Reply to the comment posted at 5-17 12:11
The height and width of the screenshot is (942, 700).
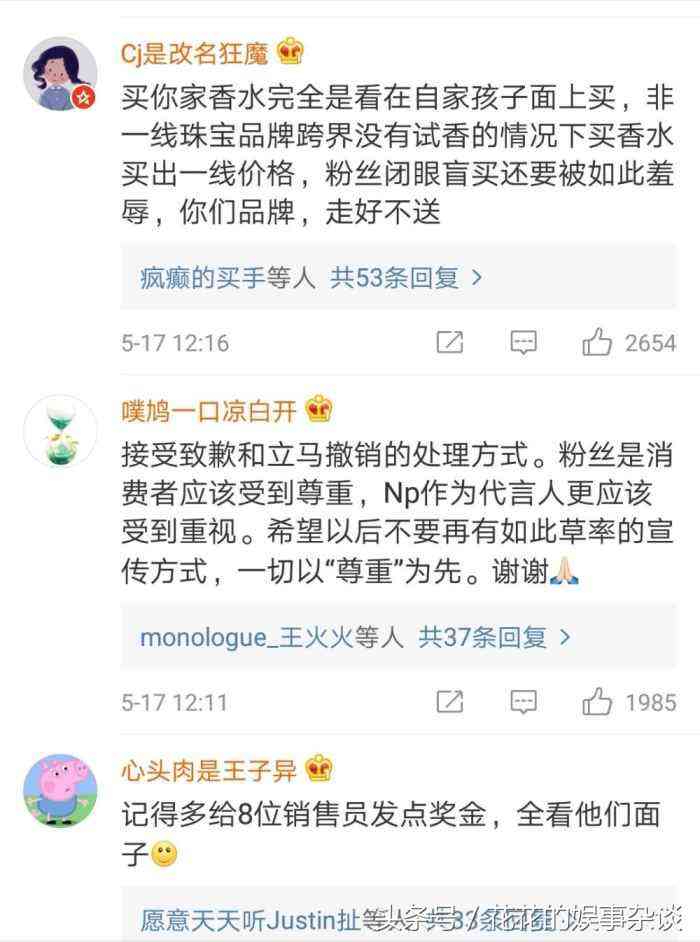tap(523, 702)
